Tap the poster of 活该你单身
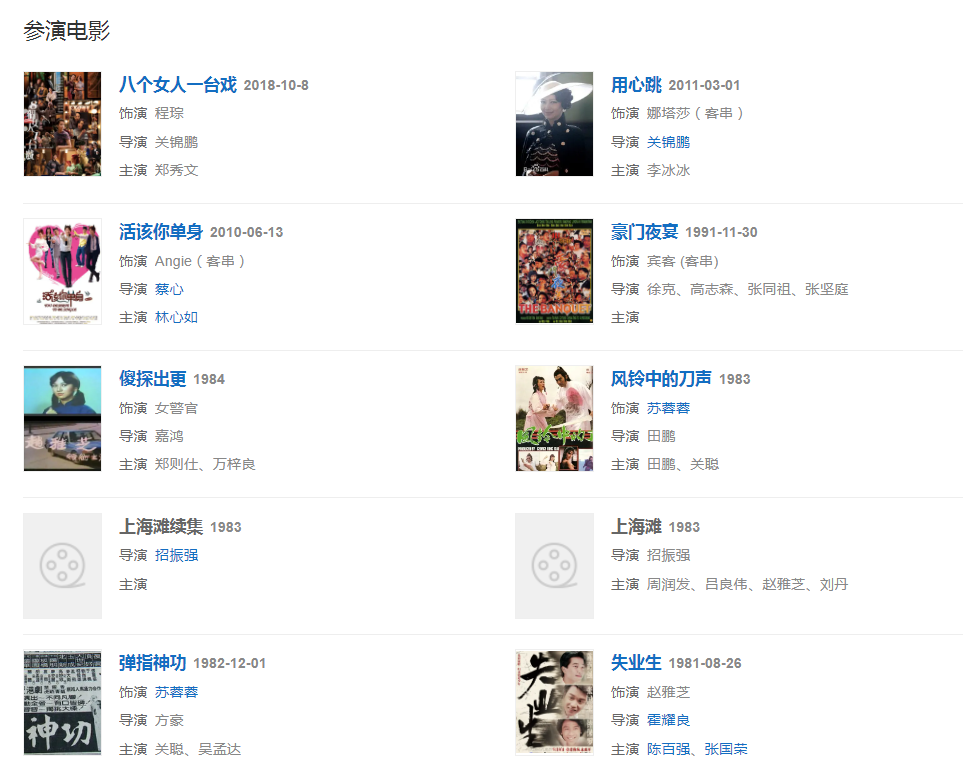 [x=62, y=271]
